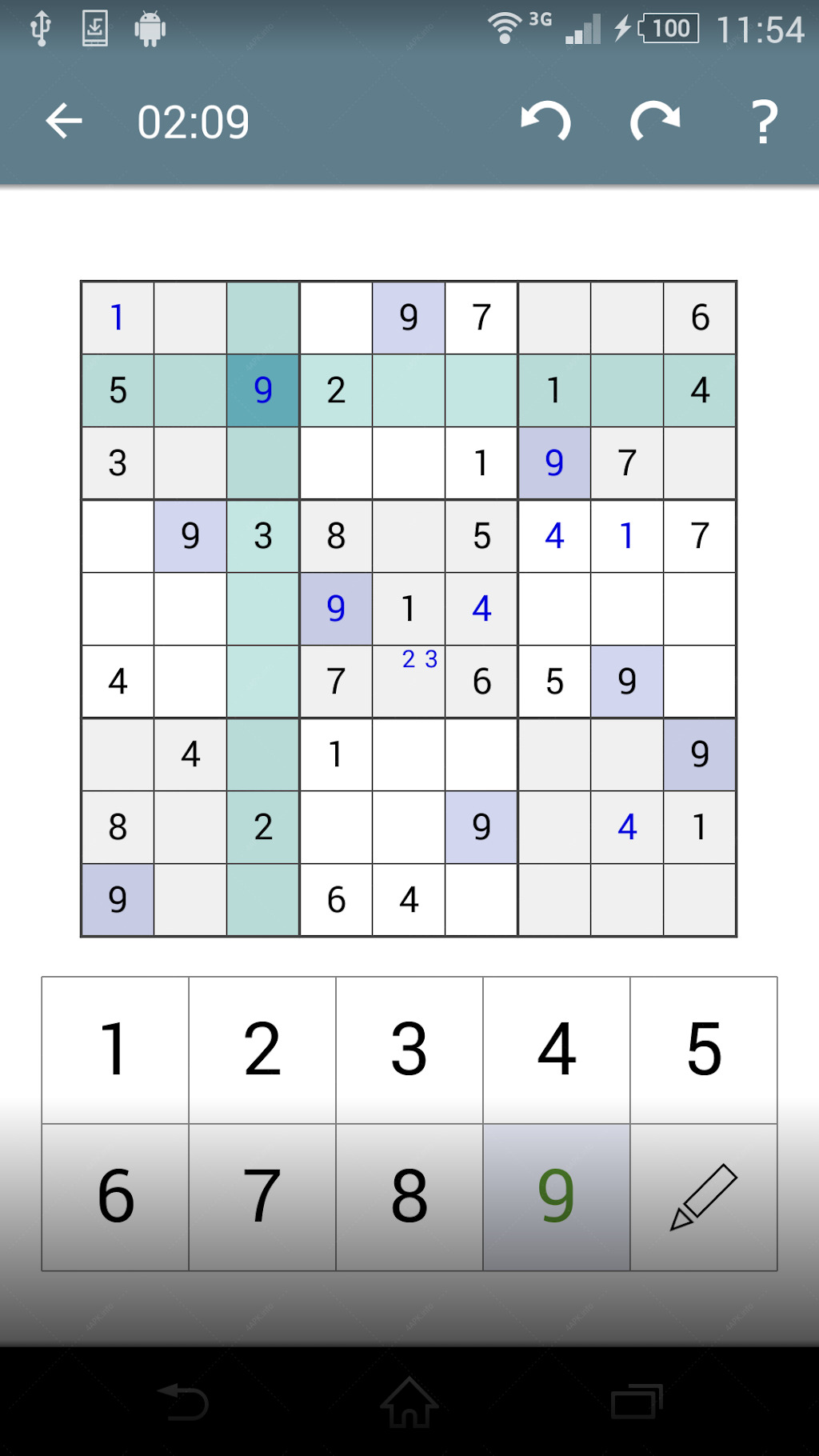This screenshot has width=819, height=1456.
Task: Choose number 7 on the keypad
Action: (262, 1197)
